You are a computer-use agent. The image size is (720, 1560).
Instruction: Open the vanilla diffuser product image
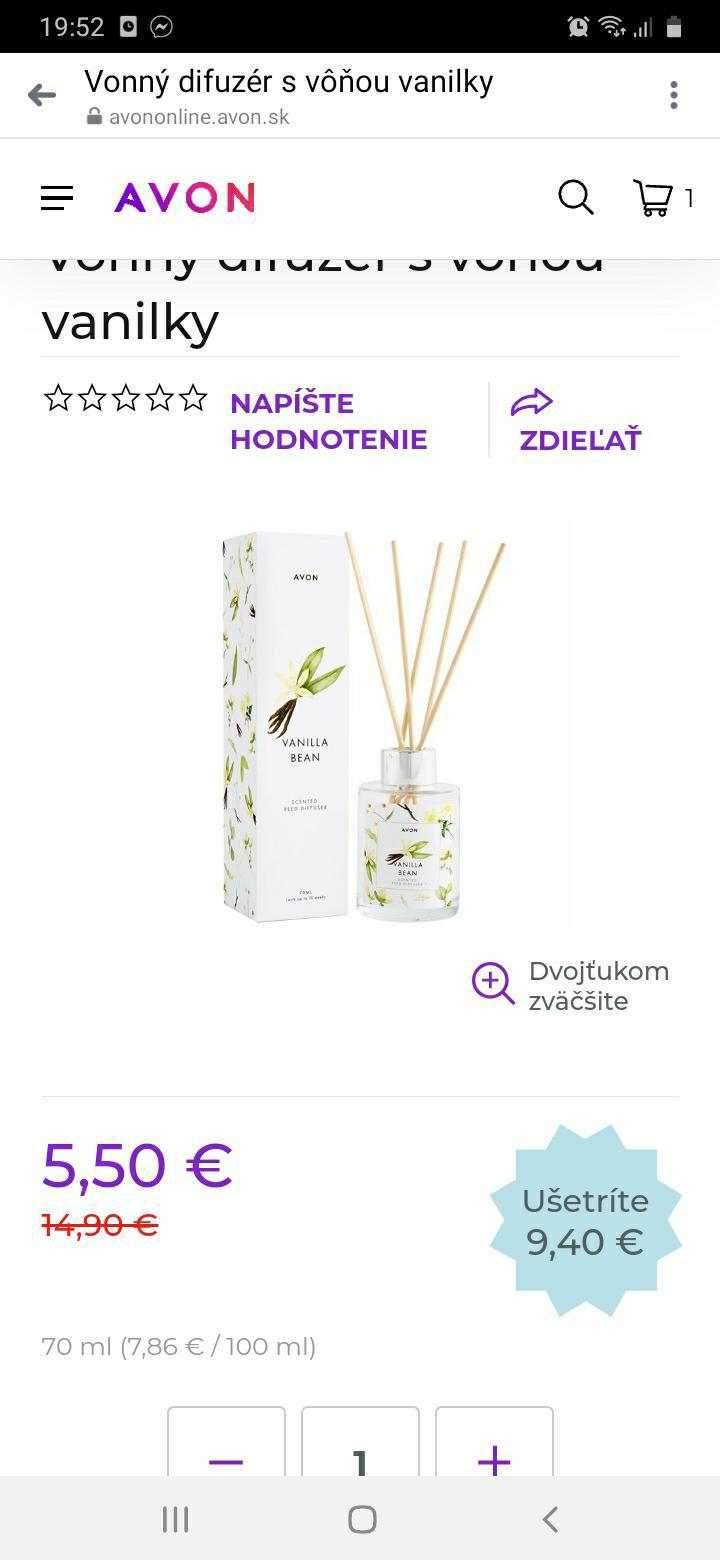pyautogui.click(x=360, y=727)
